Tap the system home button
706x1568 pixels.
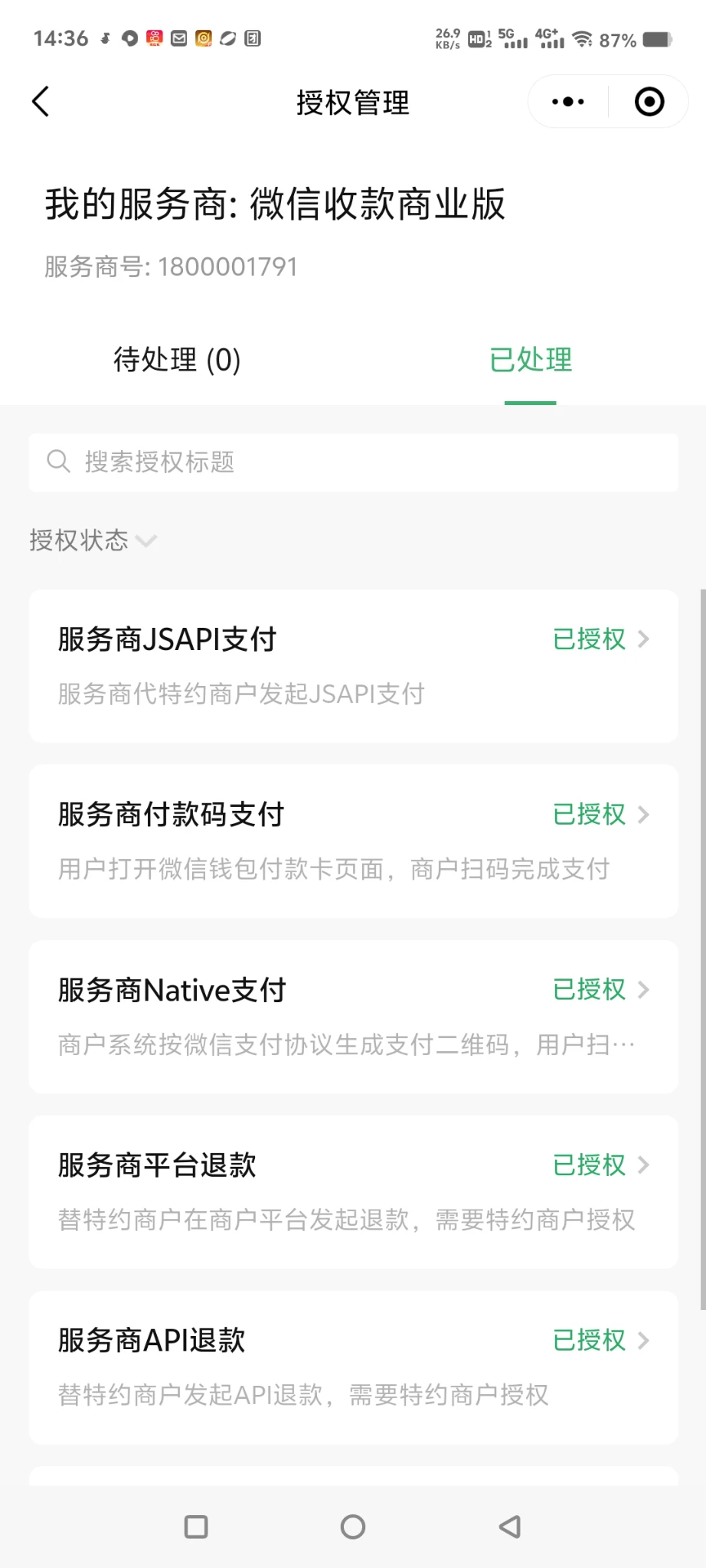click(353, 1527)
